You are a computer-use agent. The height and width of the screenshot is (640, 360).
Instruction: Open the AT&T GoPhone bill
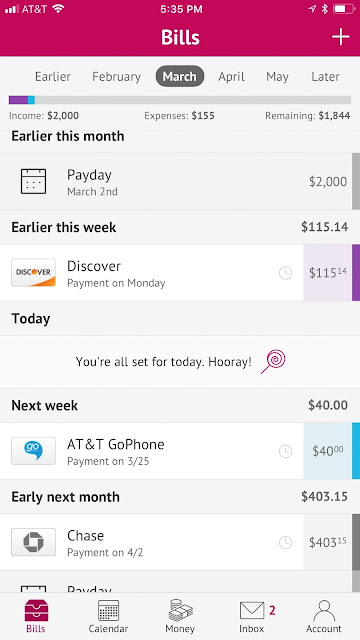(180, 451)
